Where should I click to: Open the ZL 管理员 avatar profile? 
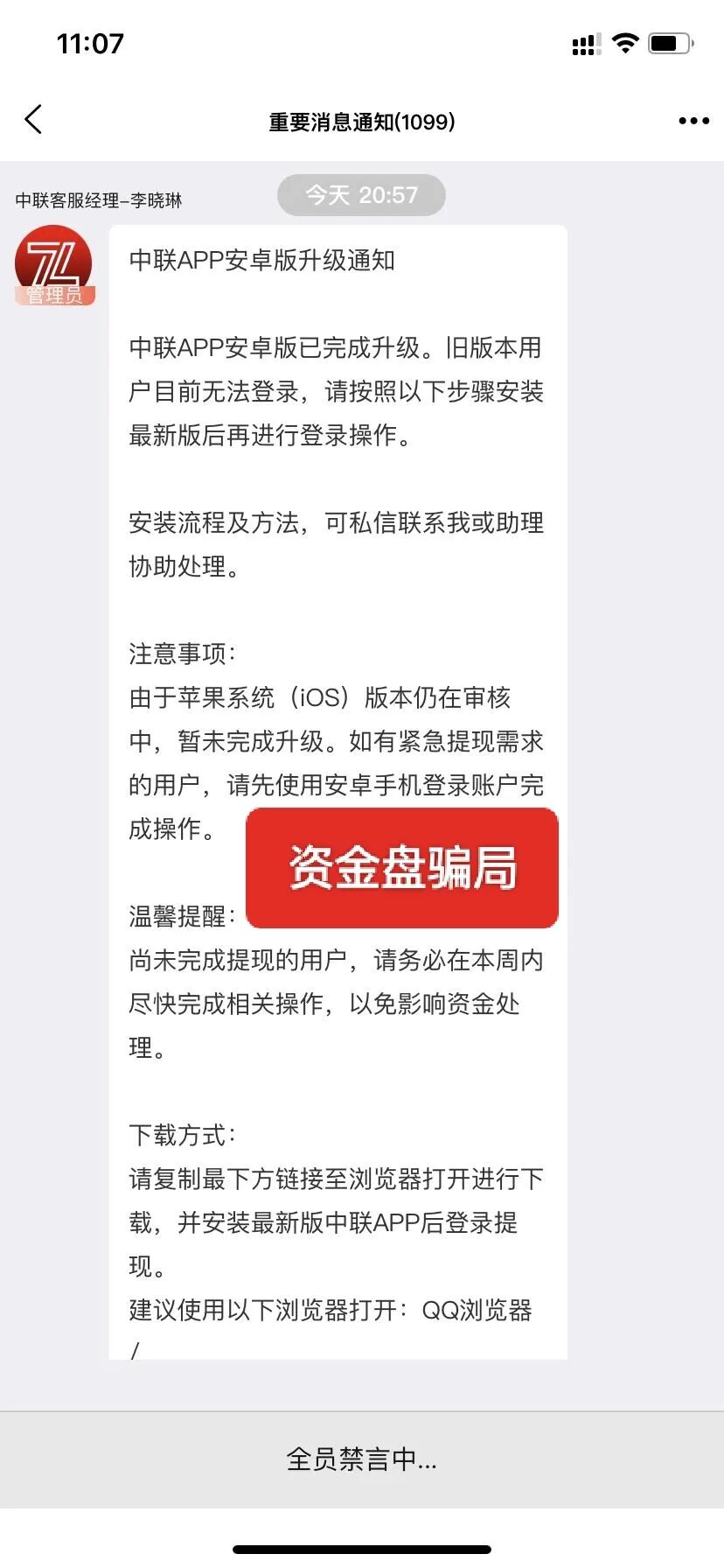[54, 265]
